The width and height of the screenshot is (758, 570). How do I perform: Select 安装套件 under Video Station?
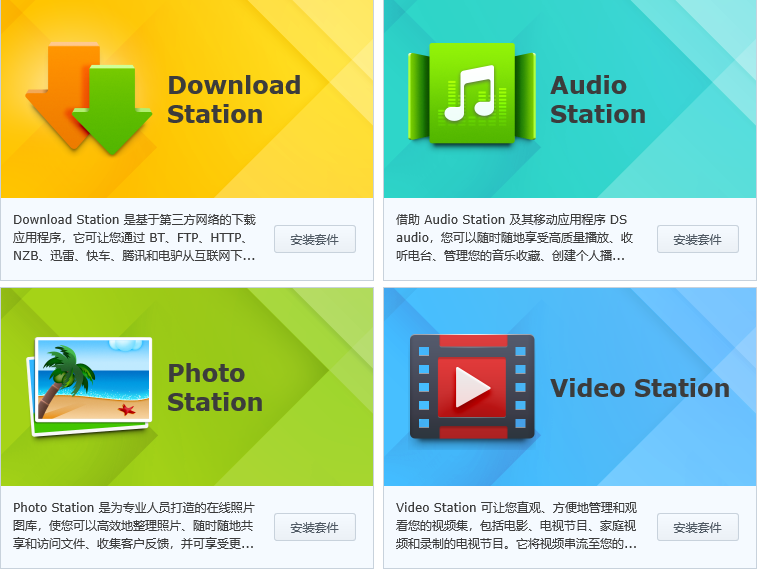[697, 527]
